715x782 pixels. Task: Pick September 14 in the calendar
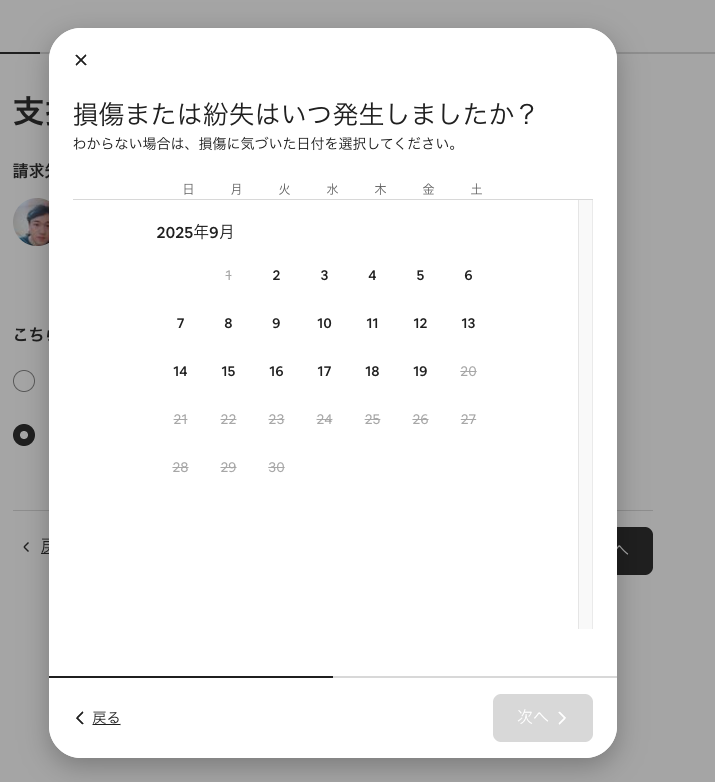point(180,372)
